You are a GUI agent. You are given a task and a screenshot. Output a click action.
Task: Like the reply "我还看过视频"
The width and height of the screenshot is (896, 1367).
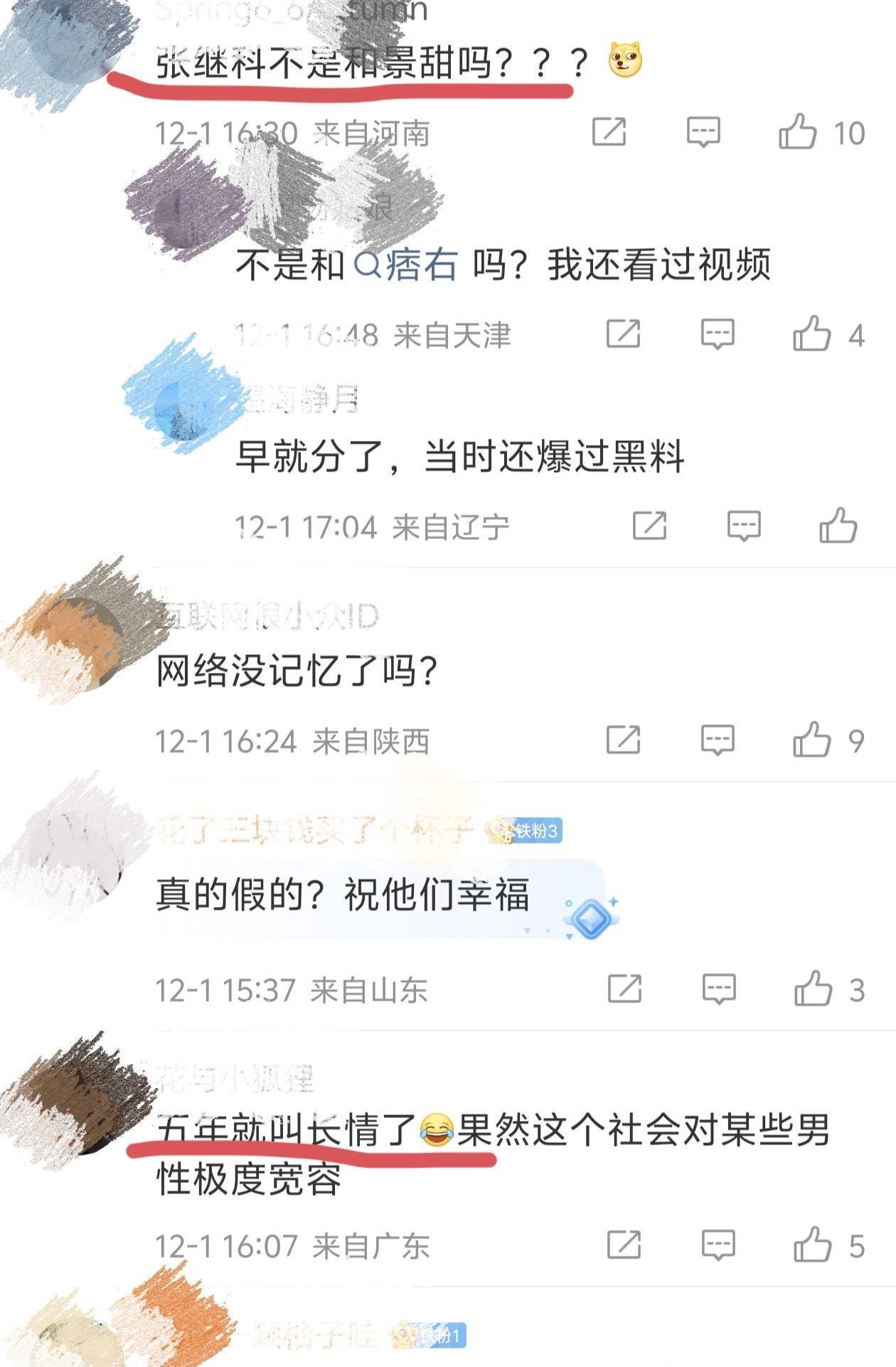[x=811, y=334]
